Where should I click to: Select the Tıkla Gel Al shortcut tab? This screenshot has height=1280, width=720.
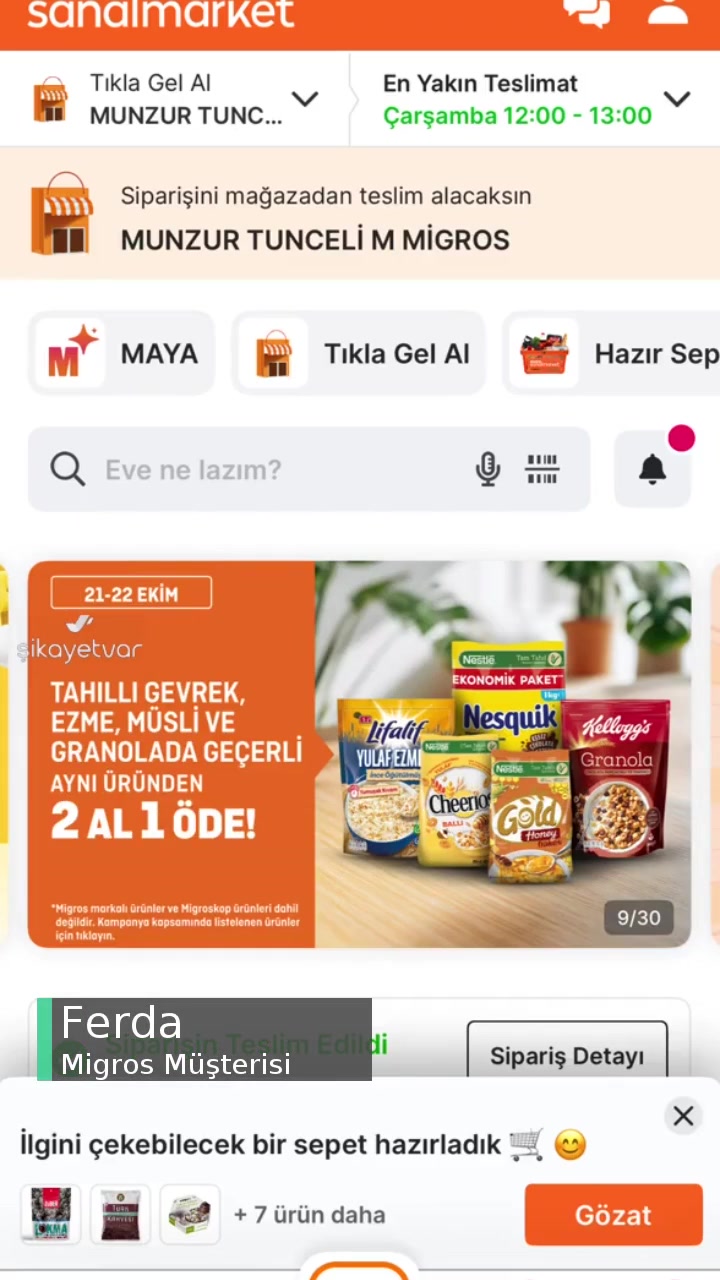(x=358, y=352)
